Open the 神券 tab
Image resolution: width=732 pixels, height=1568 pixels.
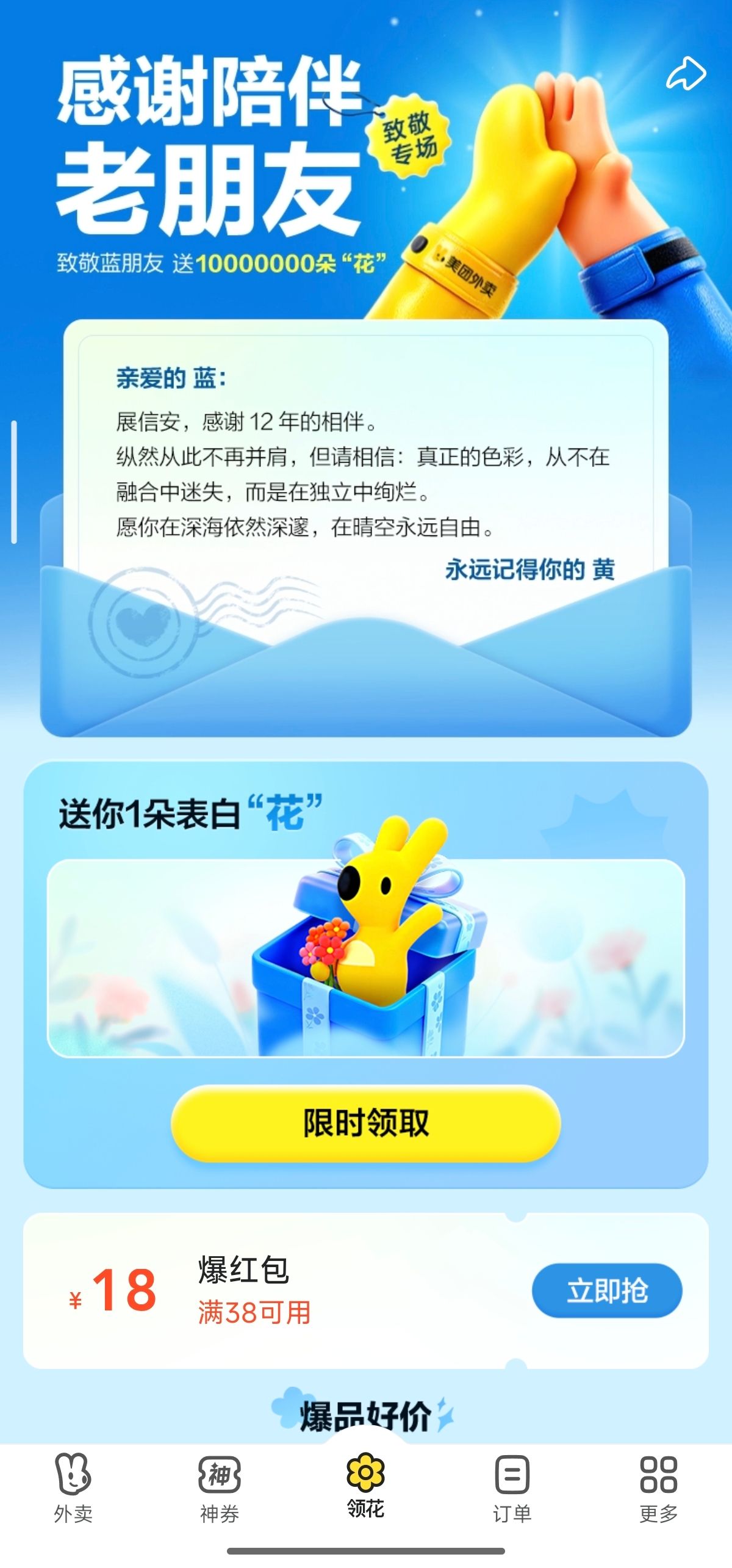220,1488
